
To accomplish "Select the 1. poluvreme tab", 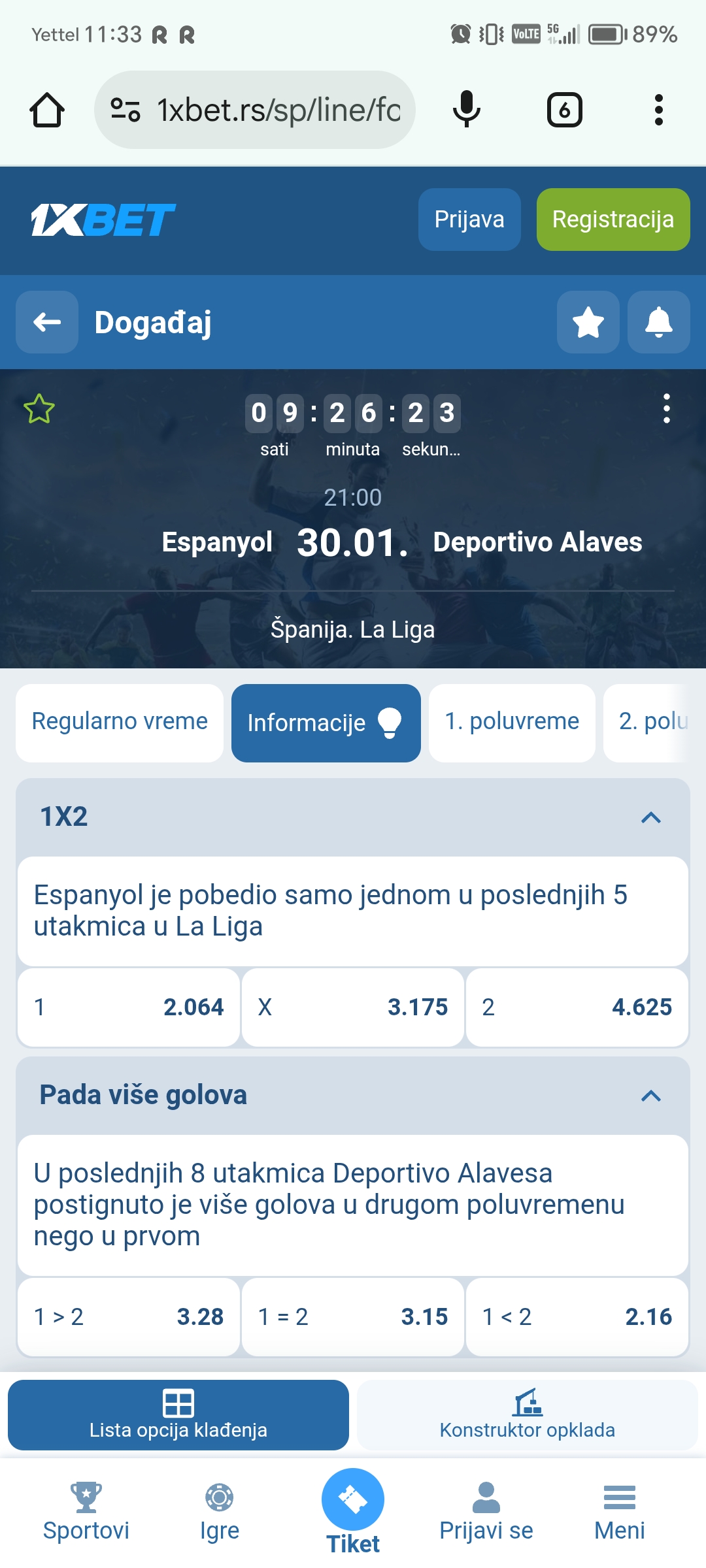I will click(x=511, y=723).
